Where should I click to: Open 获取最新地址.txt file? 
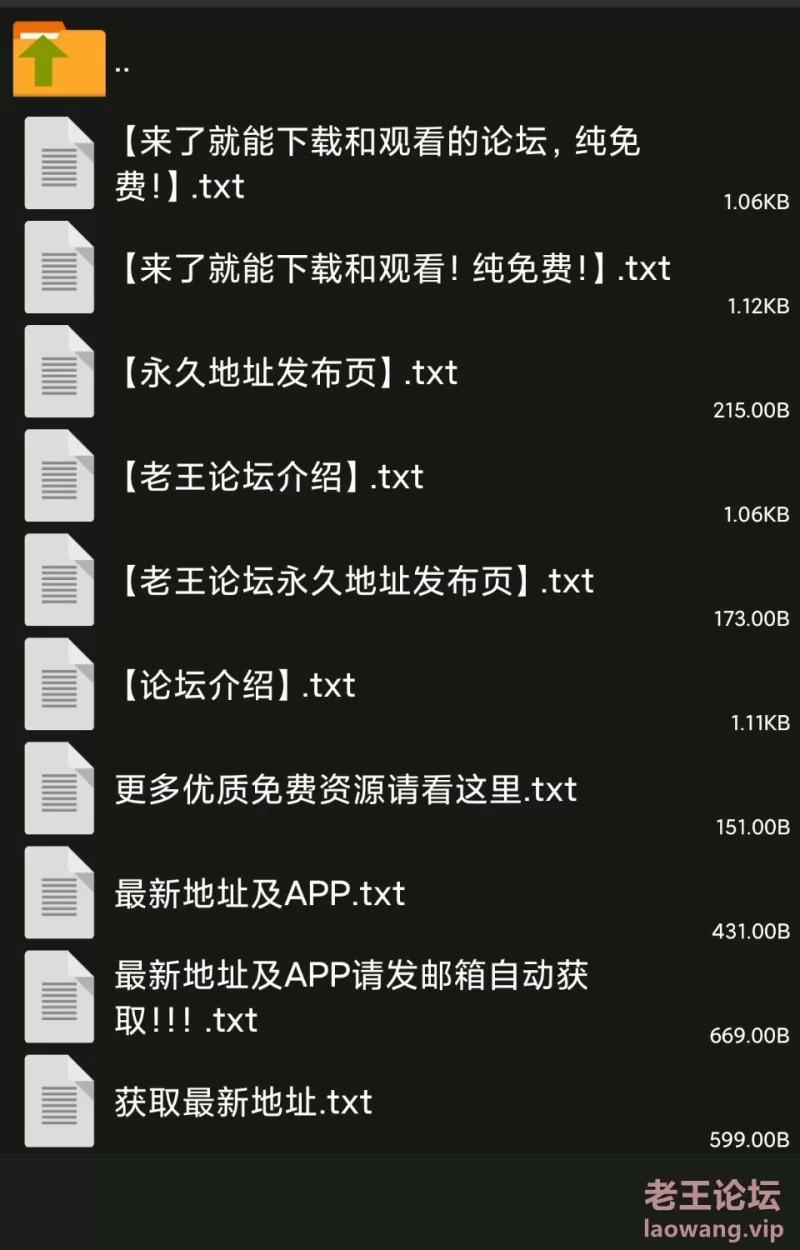pyautogui.click(x=244, y=1101)
